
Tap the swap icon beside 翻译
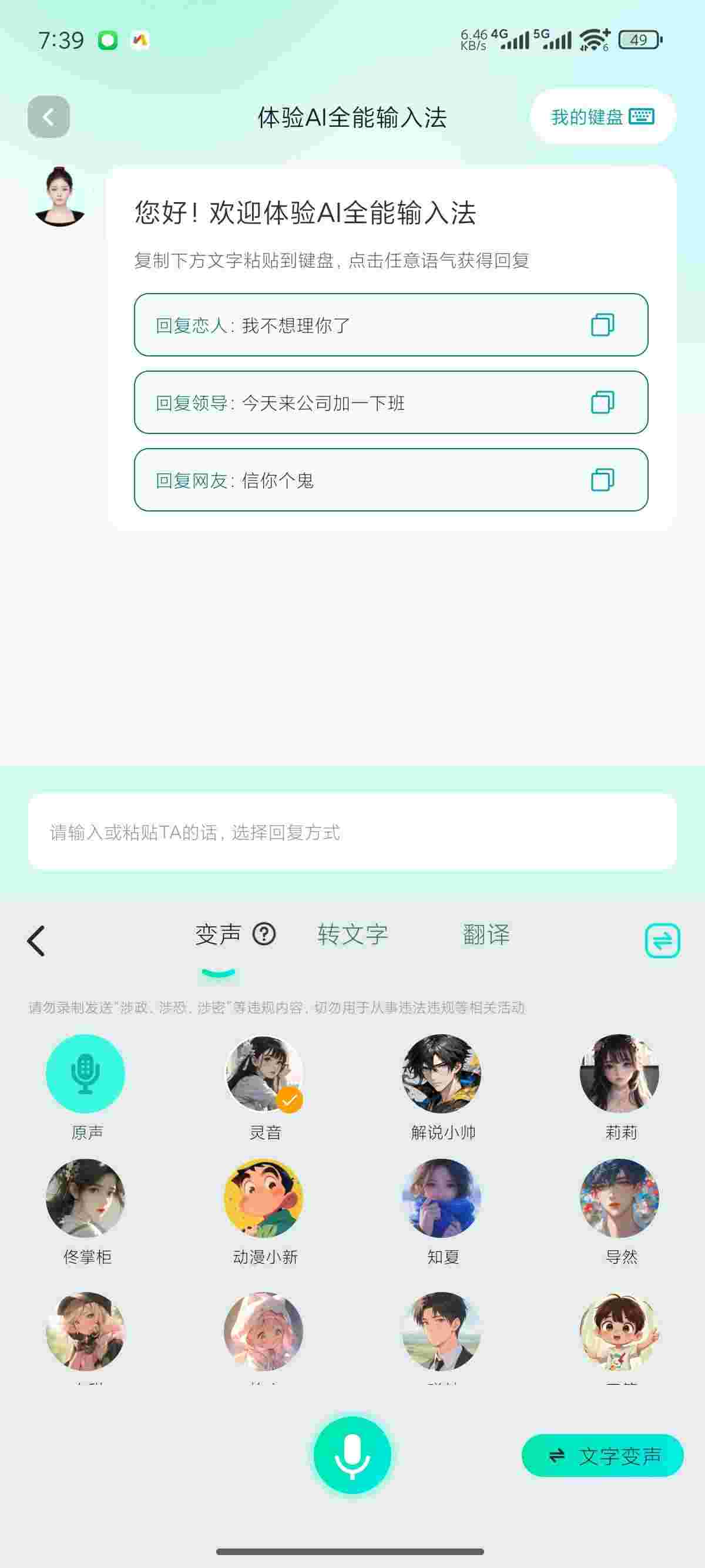(x=662, y=940)
